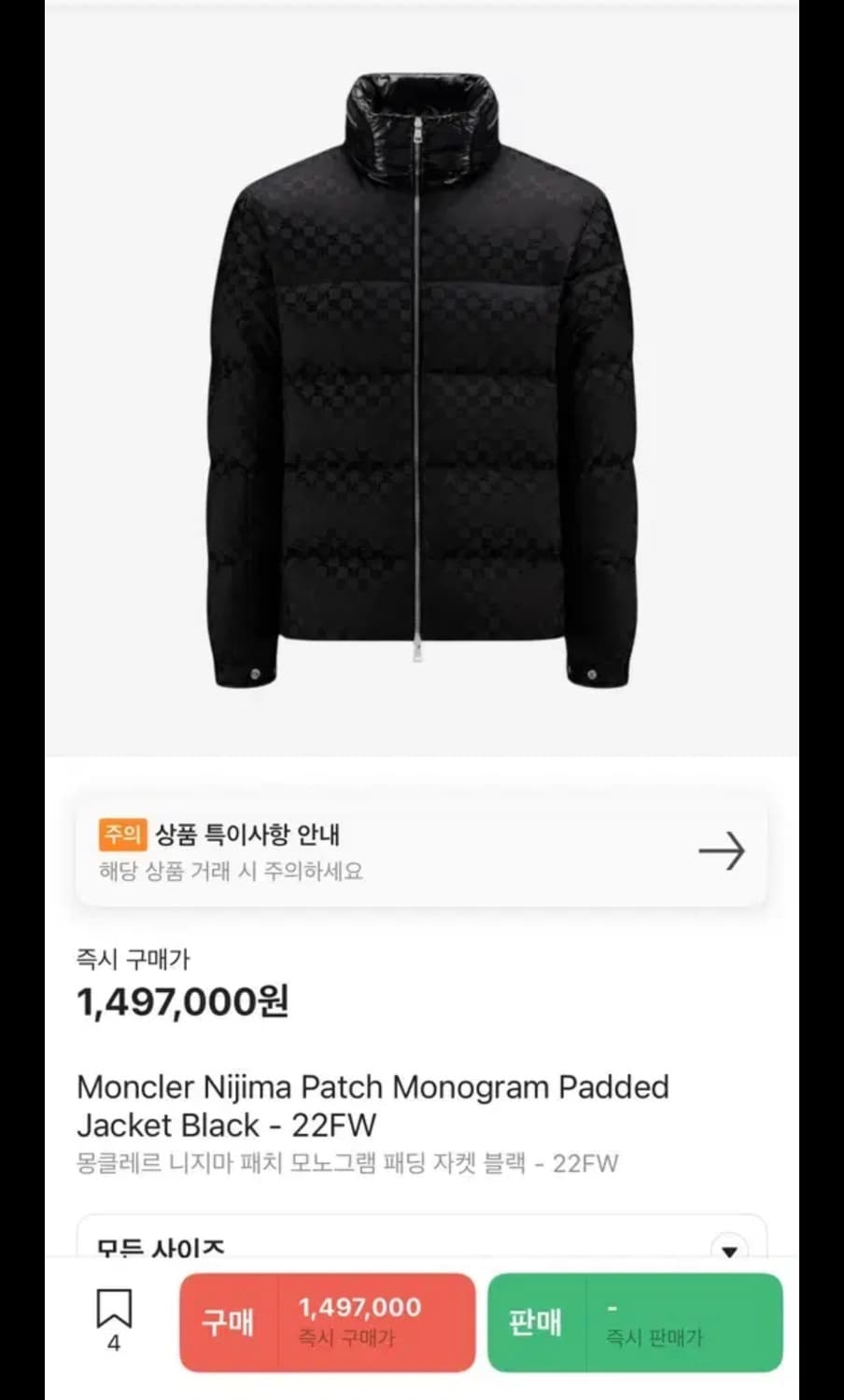Click the orange 주의 caution badge

[x=123, y=835]
